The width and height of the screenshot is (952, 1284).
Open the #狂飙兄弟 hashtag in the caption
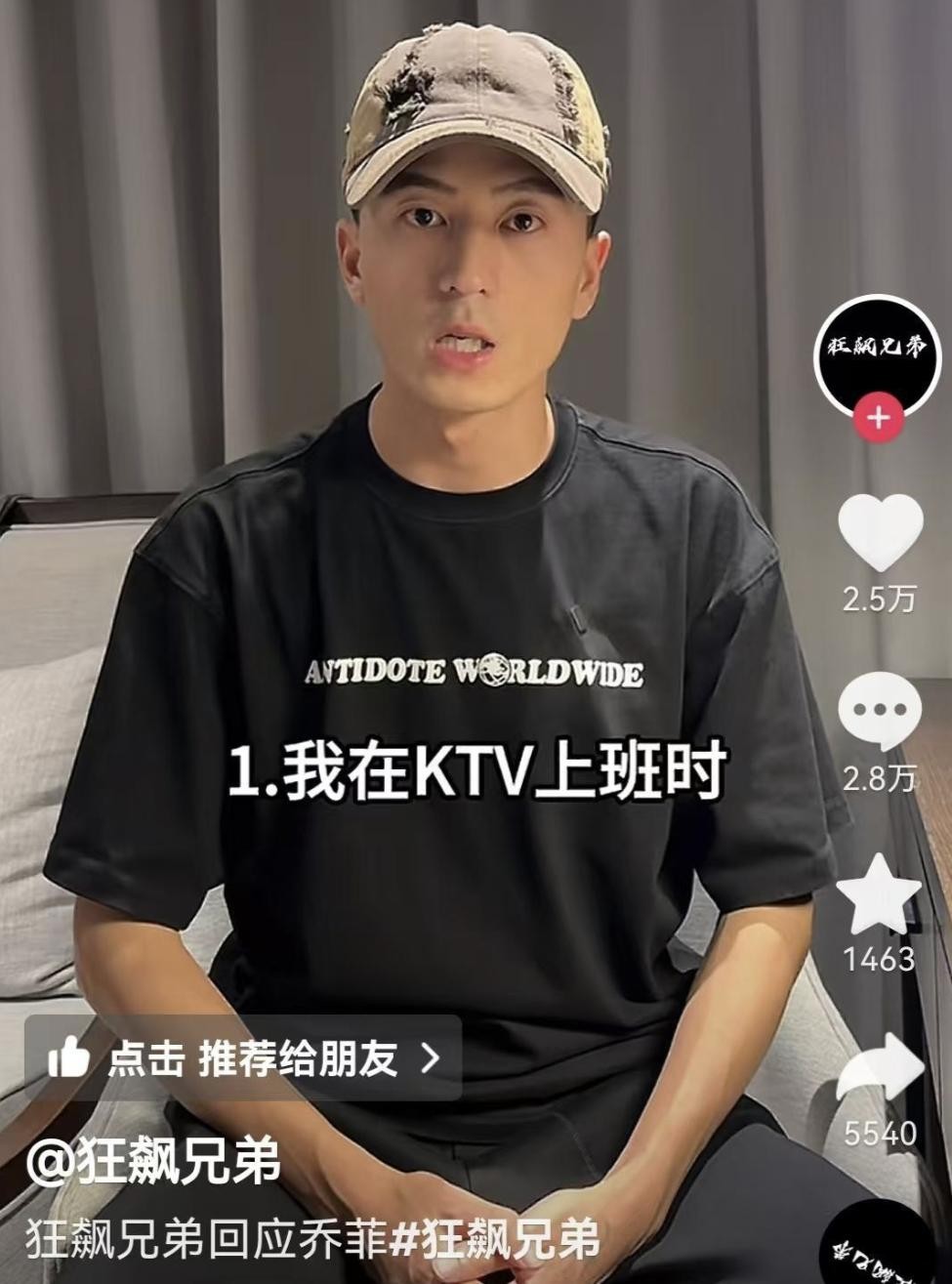494,1240
